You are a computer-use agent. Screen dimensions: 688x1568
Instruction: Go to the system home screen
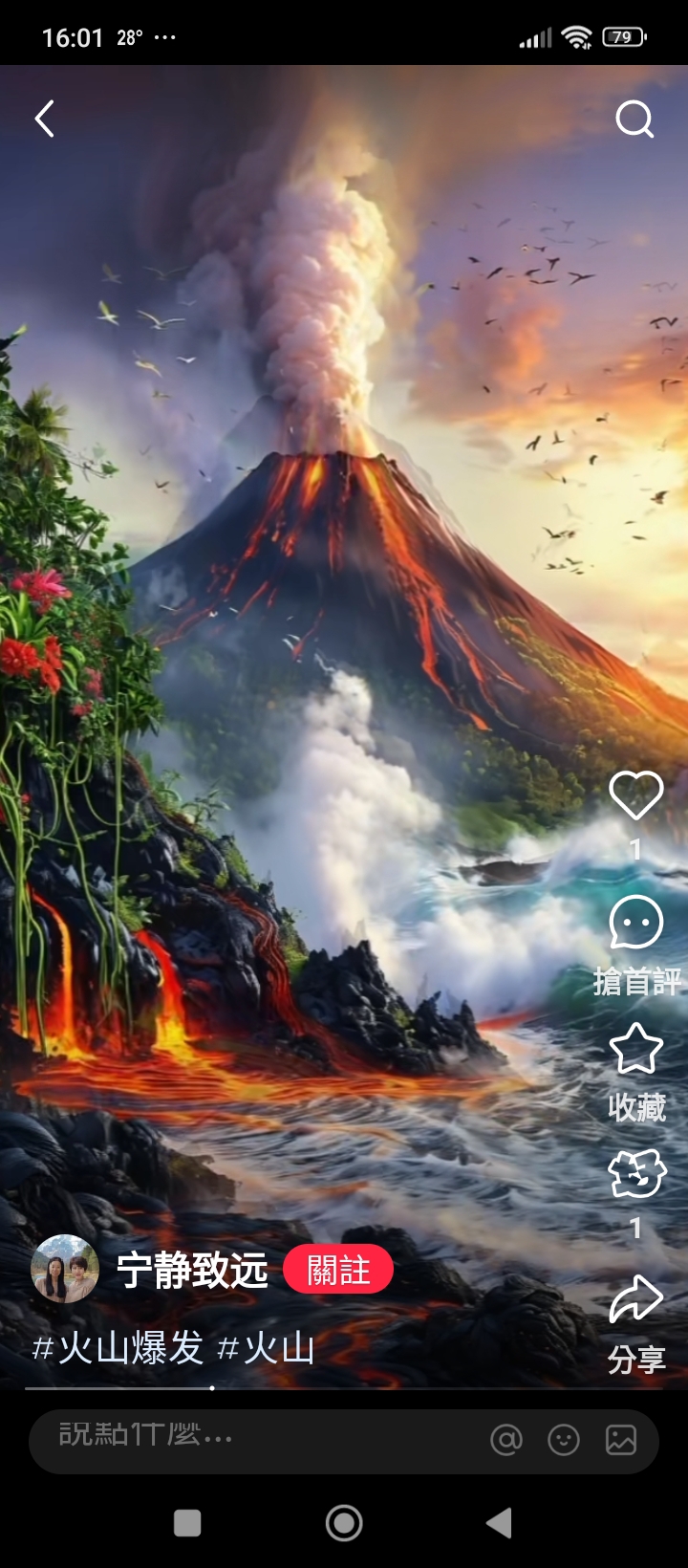point(344,1523)
